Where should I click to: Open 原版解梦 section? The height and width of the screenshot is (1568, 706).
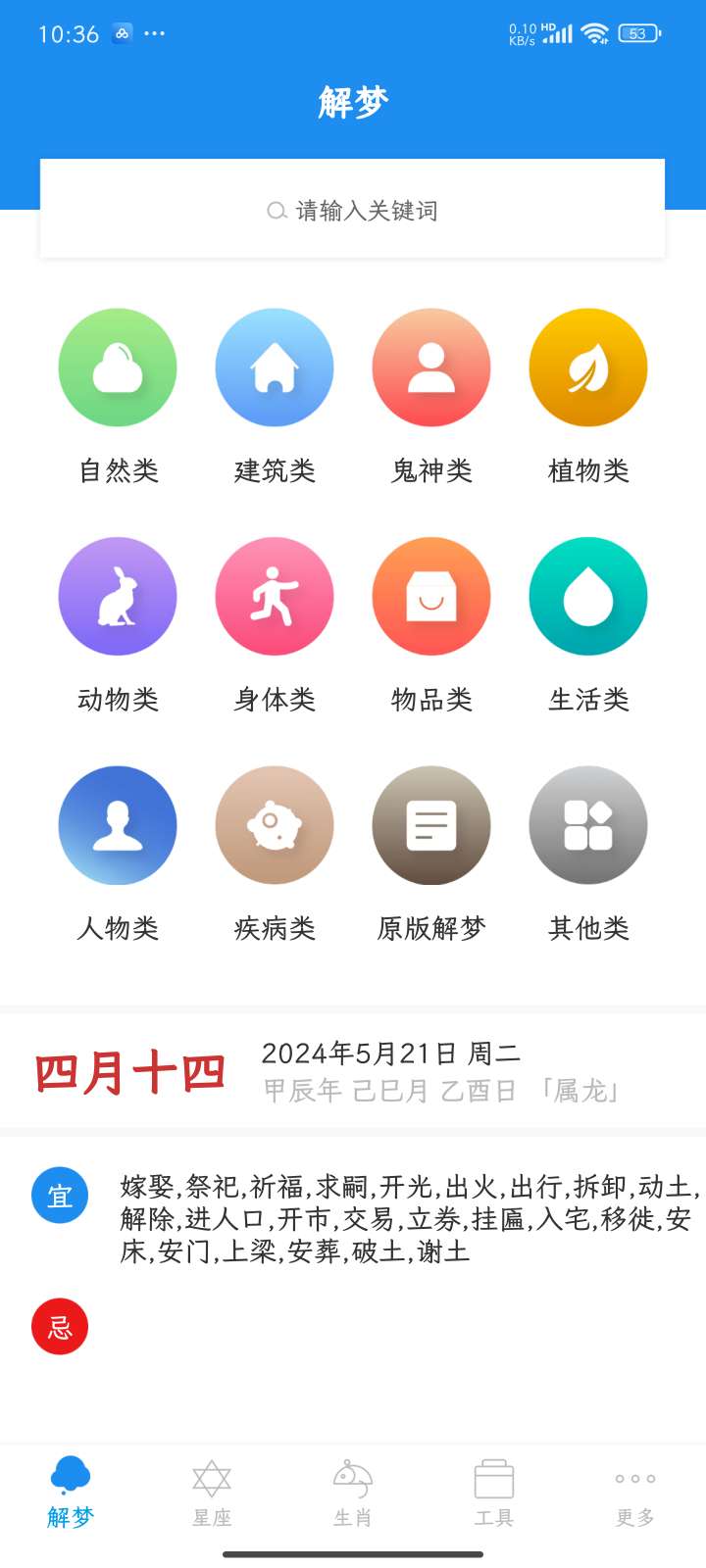point(431,825)
